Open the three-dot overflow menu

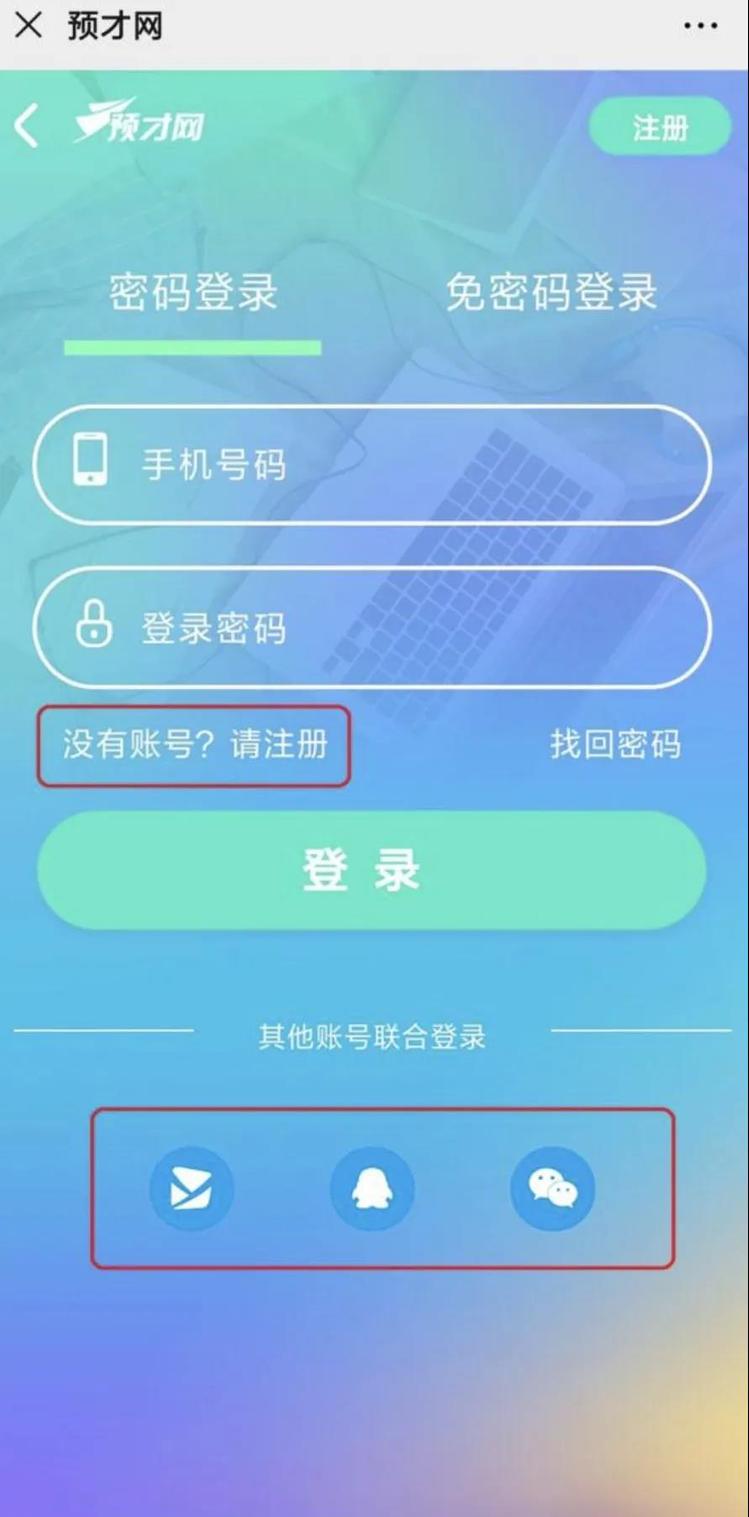tap(701, 27)
